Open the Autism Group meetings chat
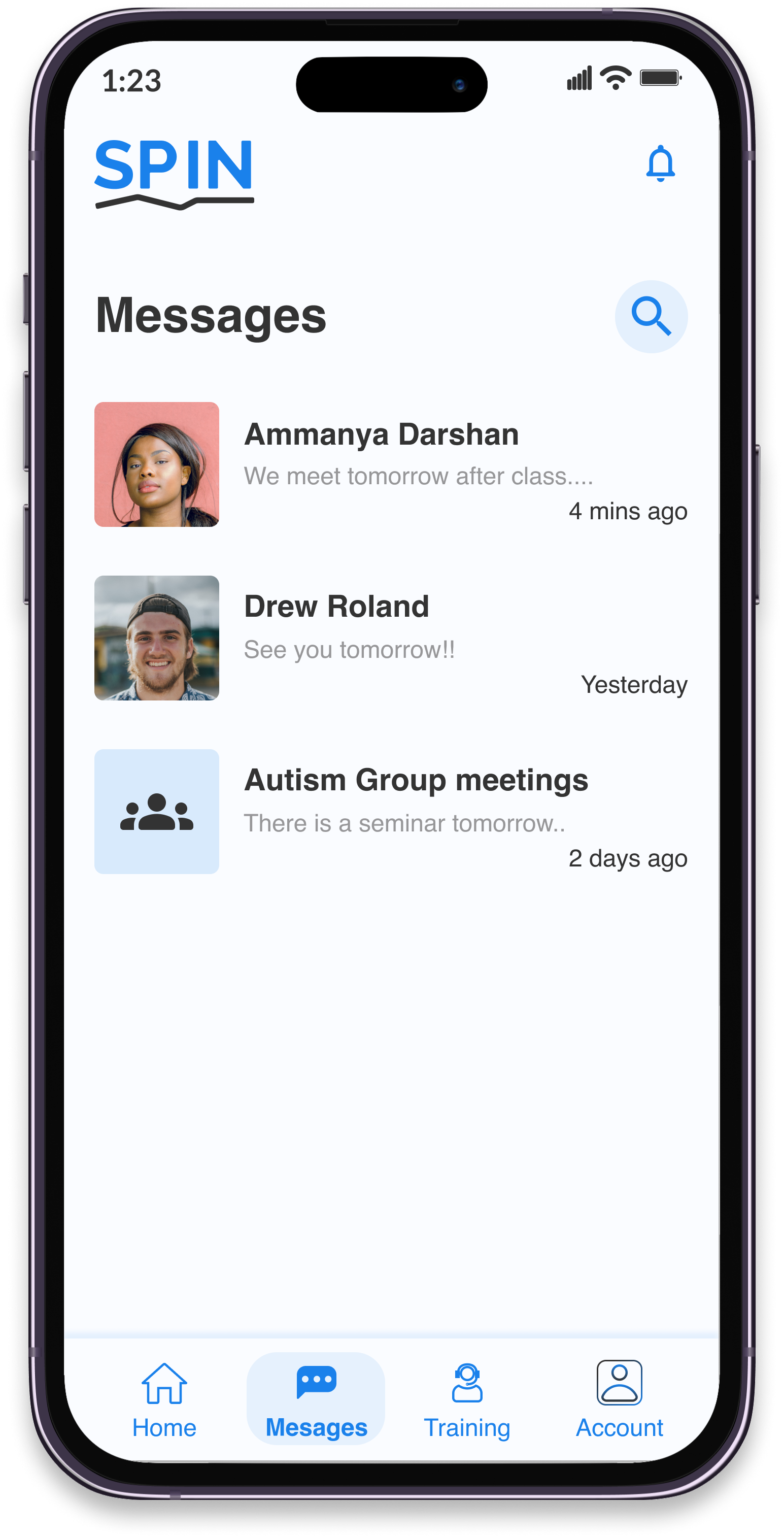 tap(391, 812)
